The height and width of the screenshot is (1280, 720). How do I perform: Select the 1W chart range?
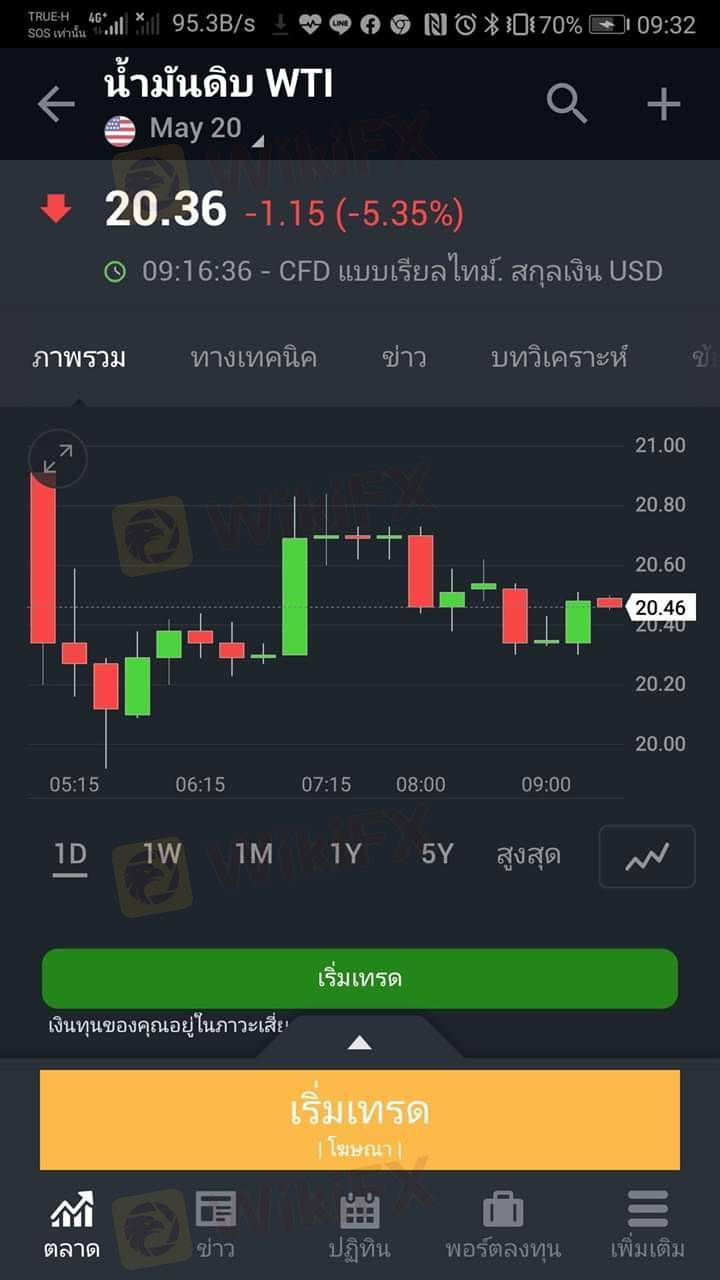pyautogui.click(x=162, y=855)
